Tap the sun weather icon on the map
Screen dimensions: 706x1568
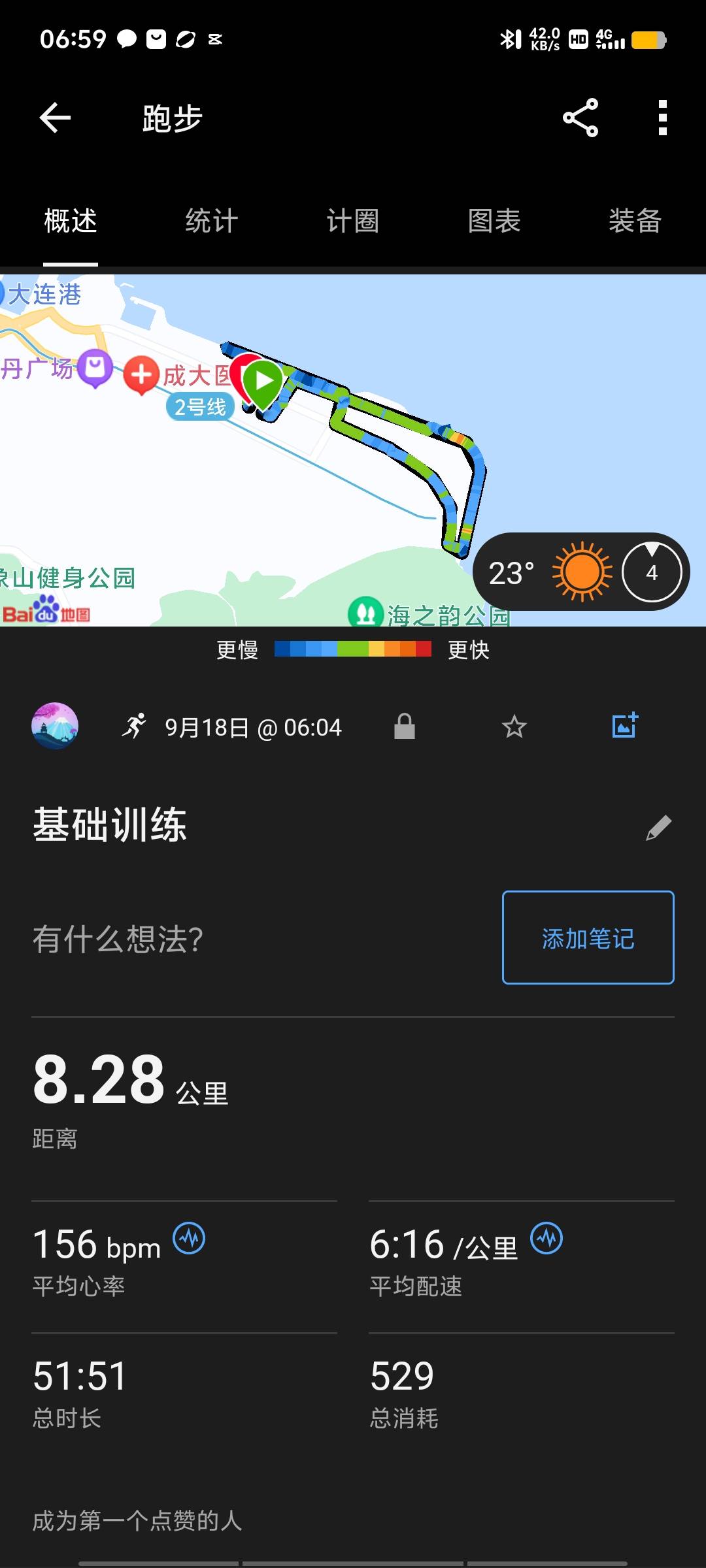coord(580,572)
